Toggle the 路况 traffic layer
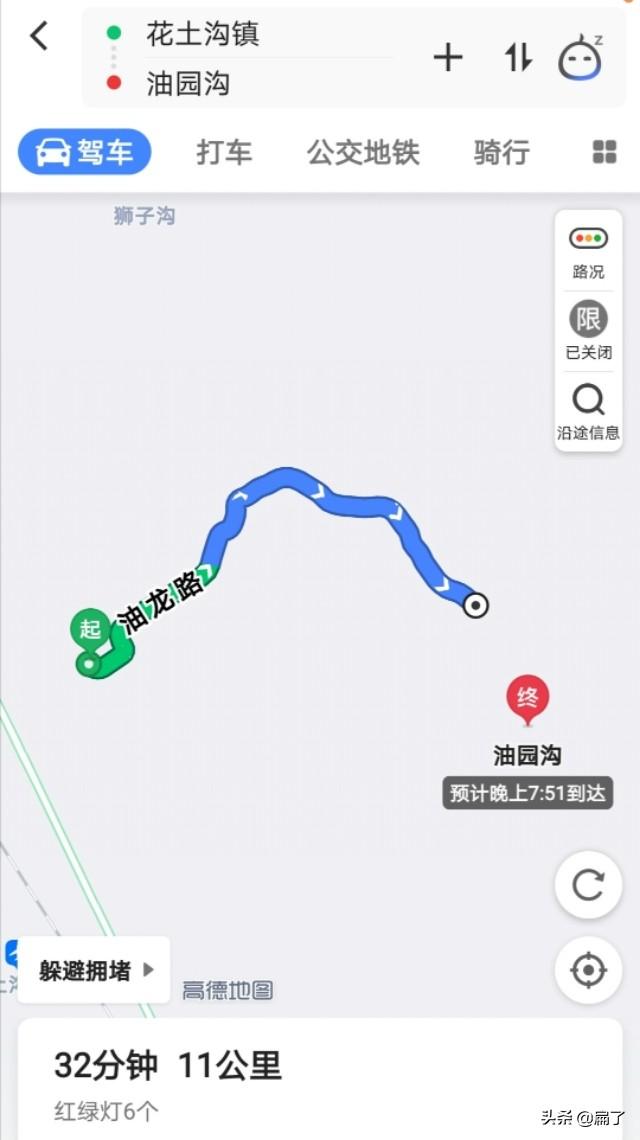Image resolution: width=640 pixels, height=1140 pixels. (588, 250)
